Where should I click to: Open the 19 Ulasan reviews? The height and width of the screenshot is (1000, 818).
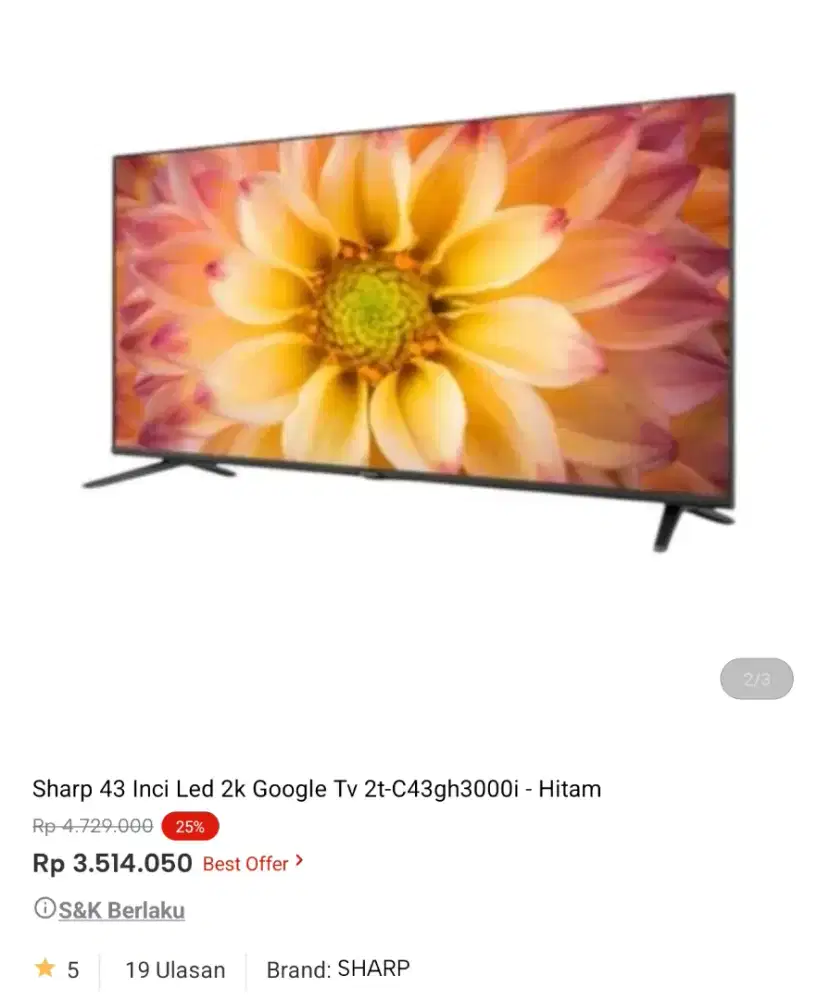[175, 969]
